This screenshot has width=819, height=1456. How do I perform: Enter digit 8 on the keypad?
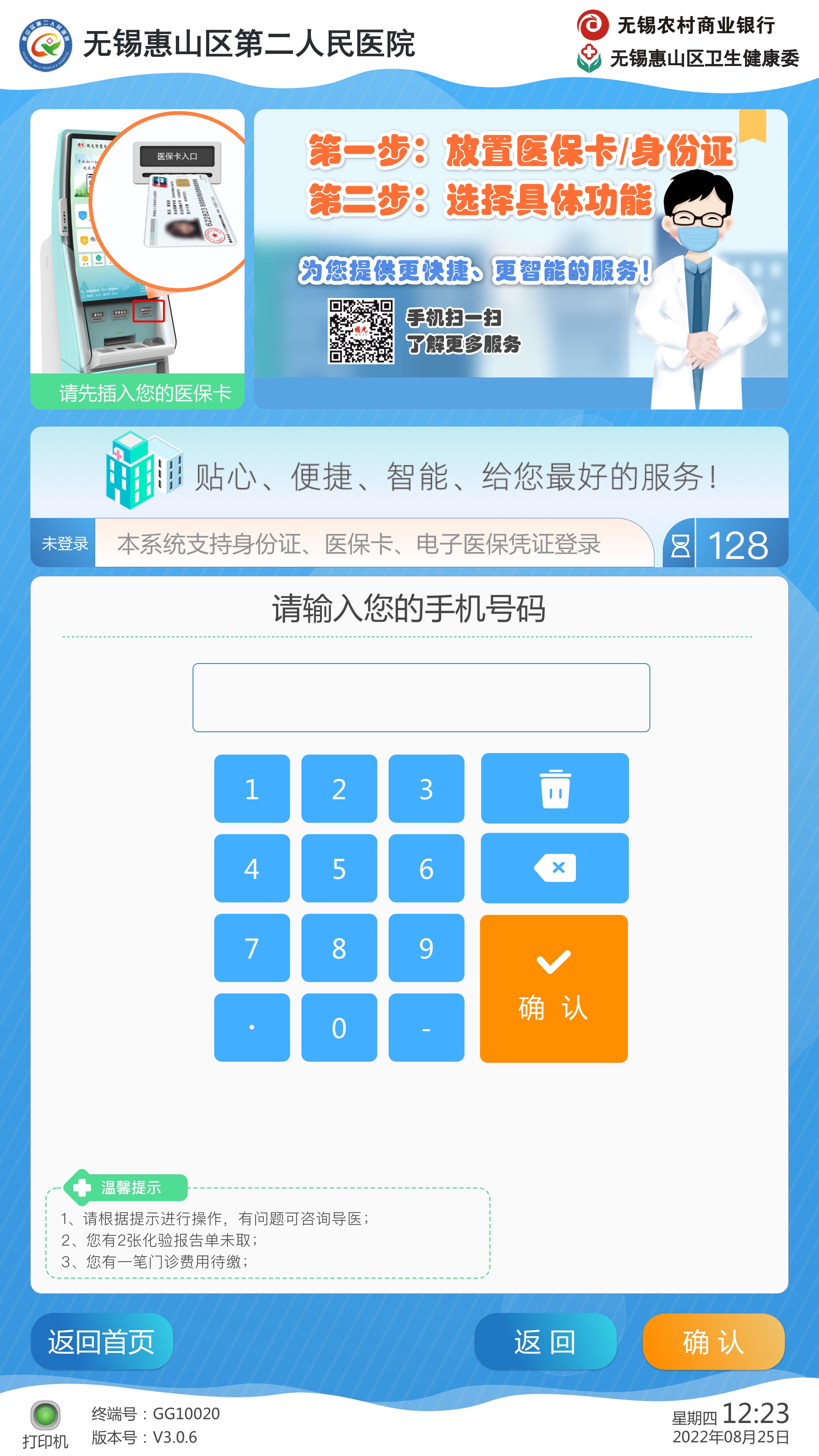click(339, 948)
